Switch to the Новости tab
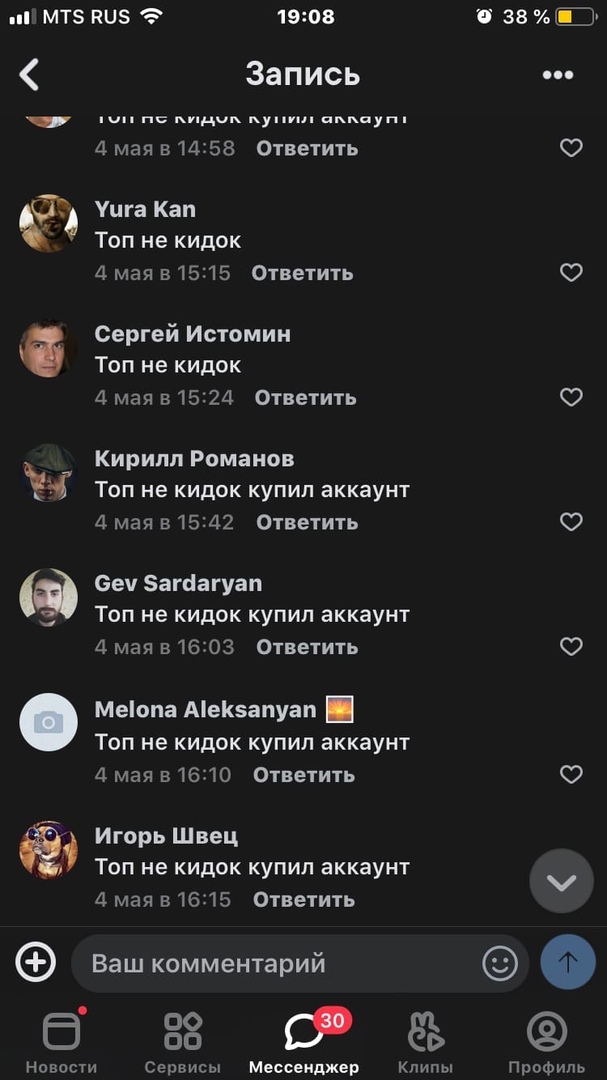The height and width of the screenshot is (1080, 607). click(x=61, y=1042)
